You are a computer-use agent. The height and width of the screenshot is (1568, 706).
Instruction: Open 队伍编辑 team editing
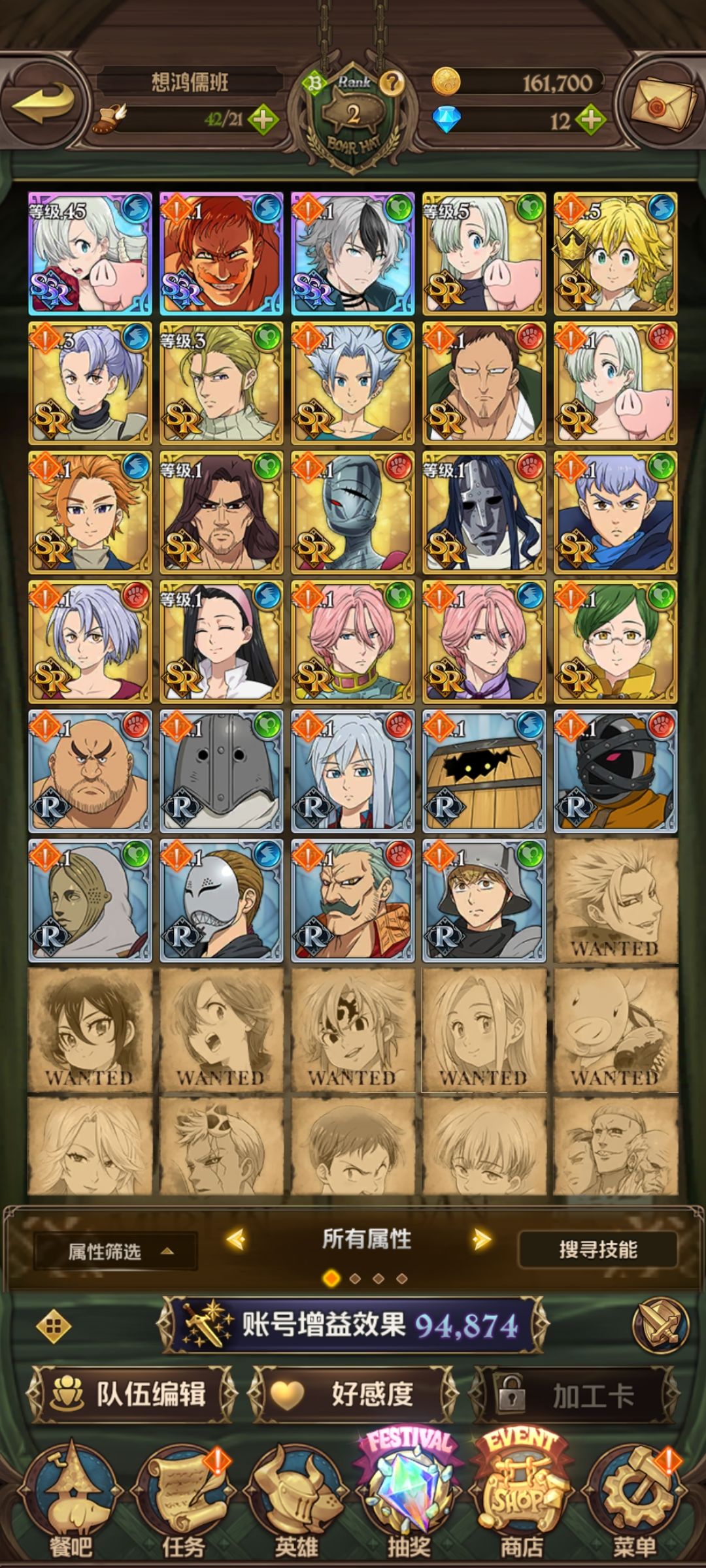131,1395
